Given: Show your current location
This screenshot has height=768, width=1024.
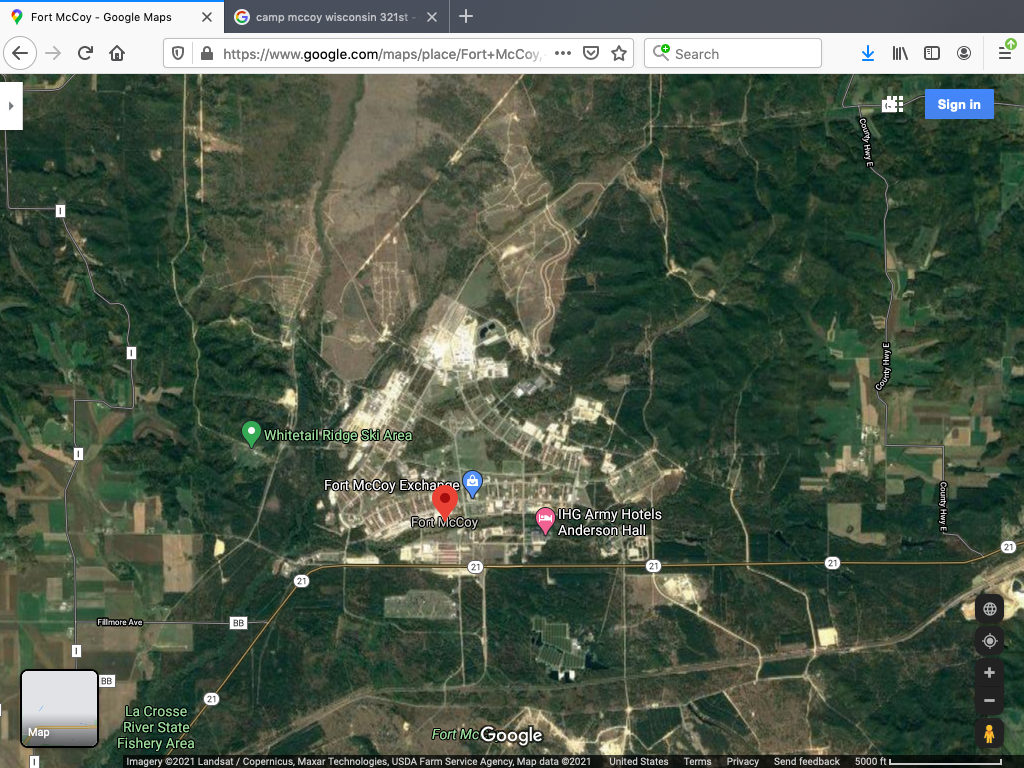Looking at the screenshot, I should [x=989, y=641].
